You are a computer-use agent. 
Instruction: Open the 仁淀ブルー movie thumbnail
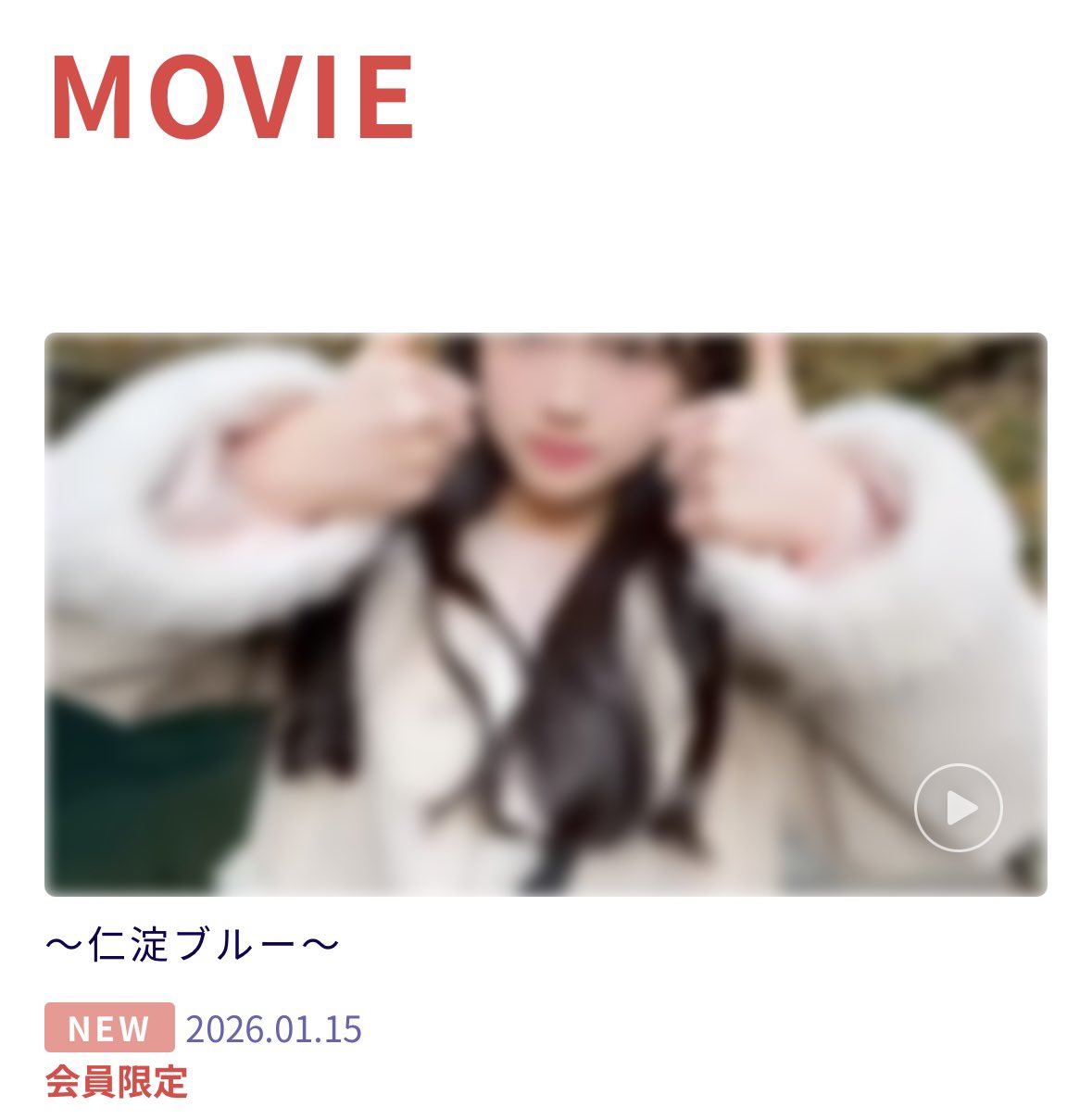tap(546, 613)
